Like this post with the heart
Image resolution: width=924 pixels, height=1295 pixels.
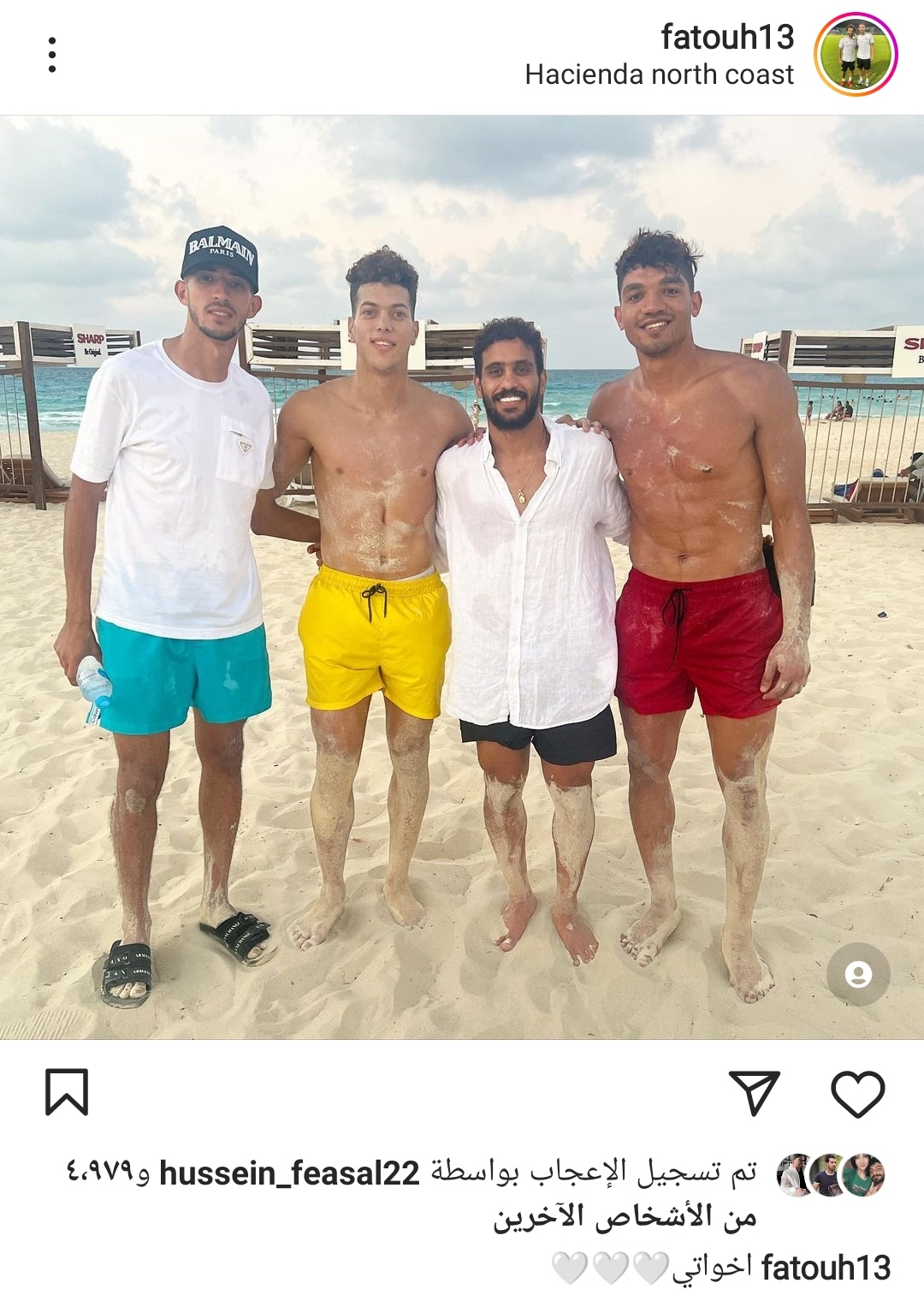857,1093
